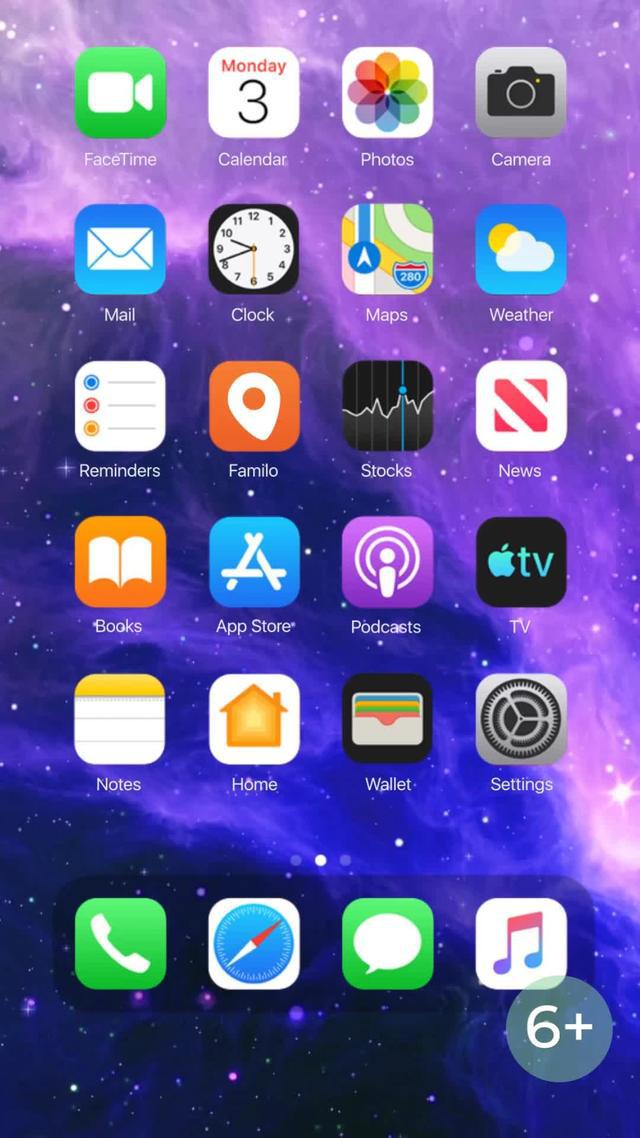The width and height of the screenshot is (640, 1138).
Task: Open the Mail app
Action: (120, 249)
